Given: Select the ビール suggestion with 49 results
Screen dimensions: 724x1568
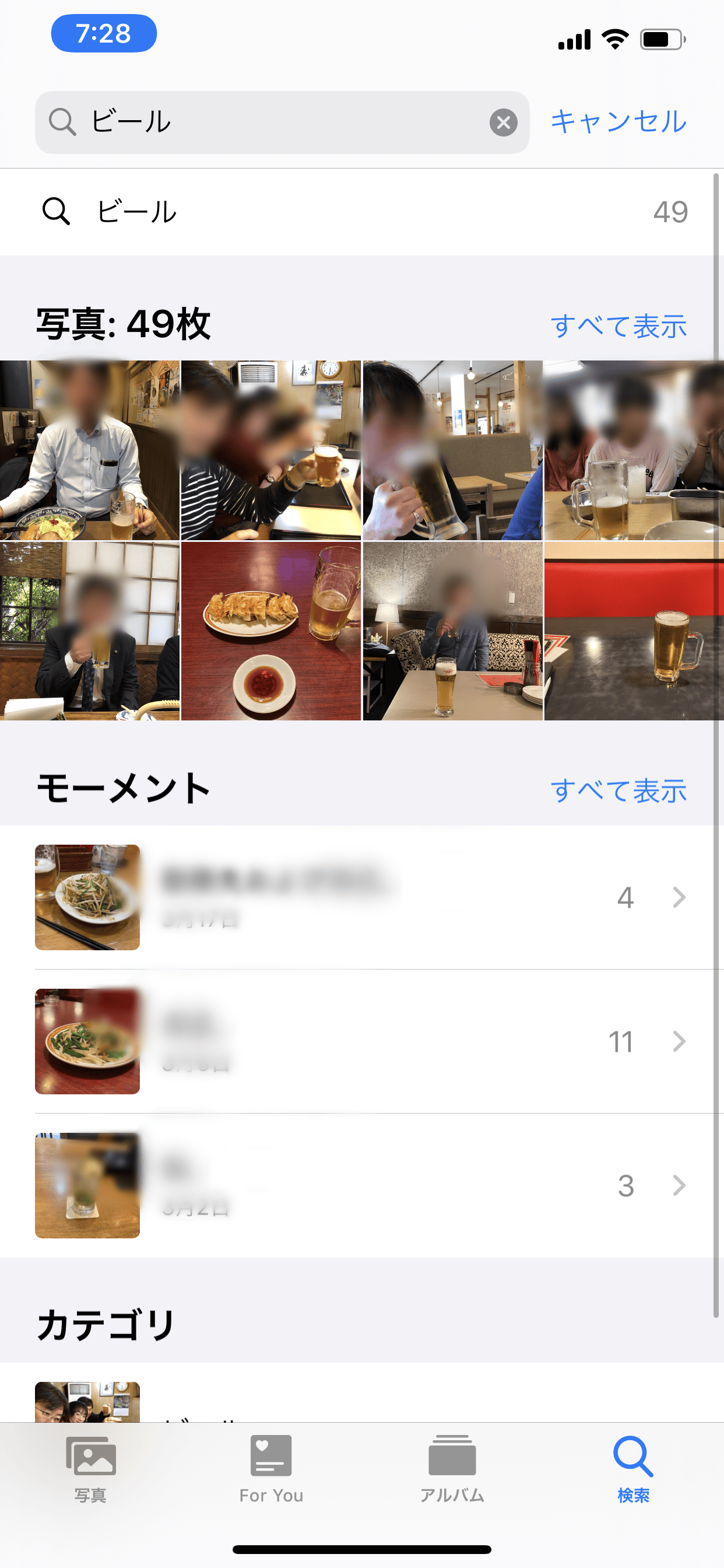Looking at the screenshot, I should (362, 212).
